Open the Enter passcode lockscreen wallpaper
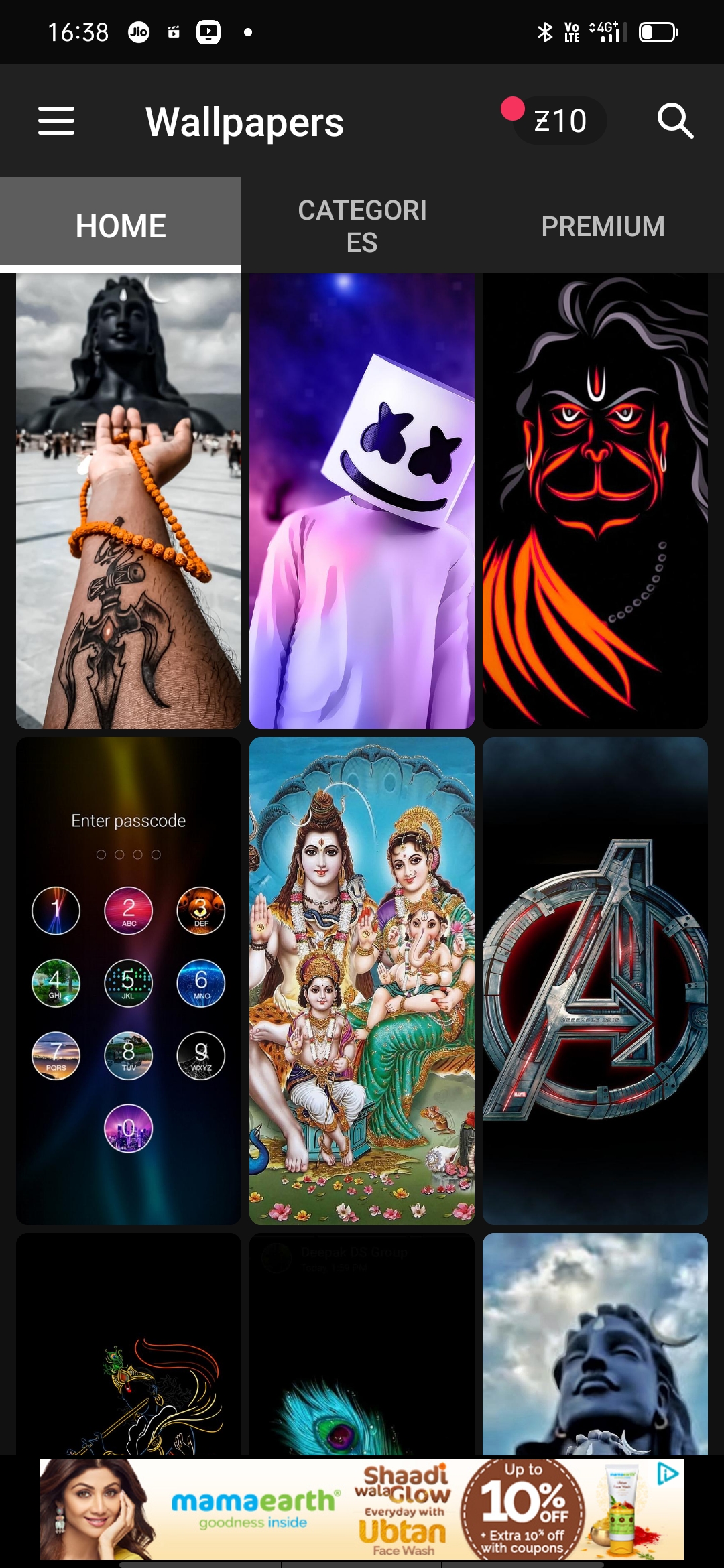Screen dimensions: 724x1568 point(129,981)
